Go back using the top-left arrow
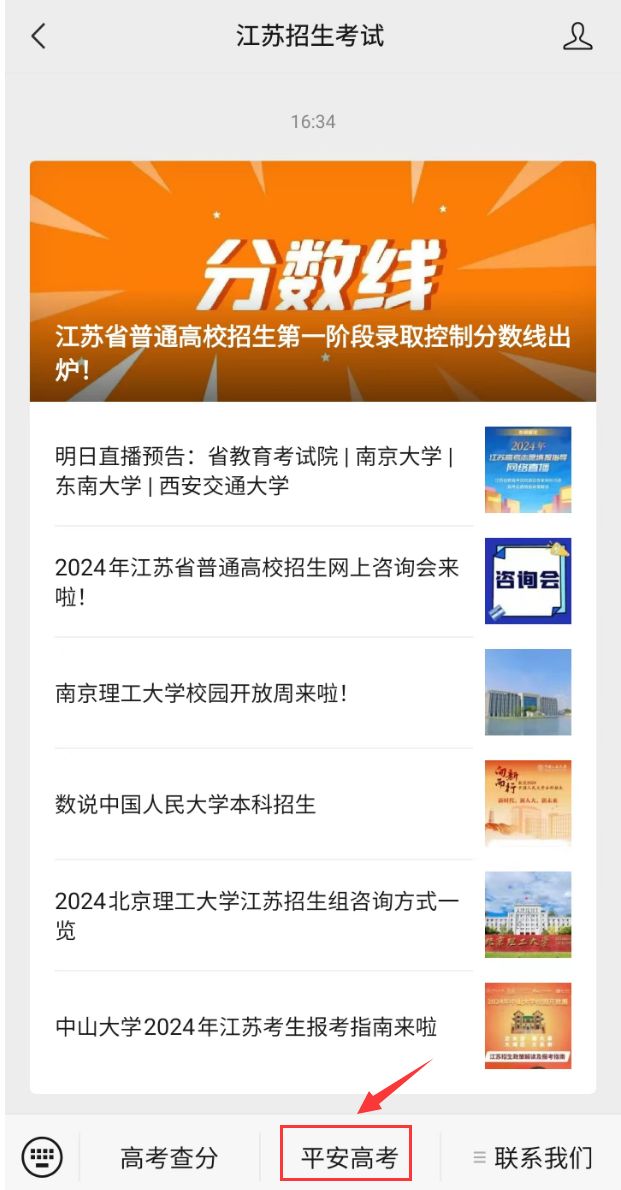The height and width of the screenshot is (1190, 621). click(39, 36)
